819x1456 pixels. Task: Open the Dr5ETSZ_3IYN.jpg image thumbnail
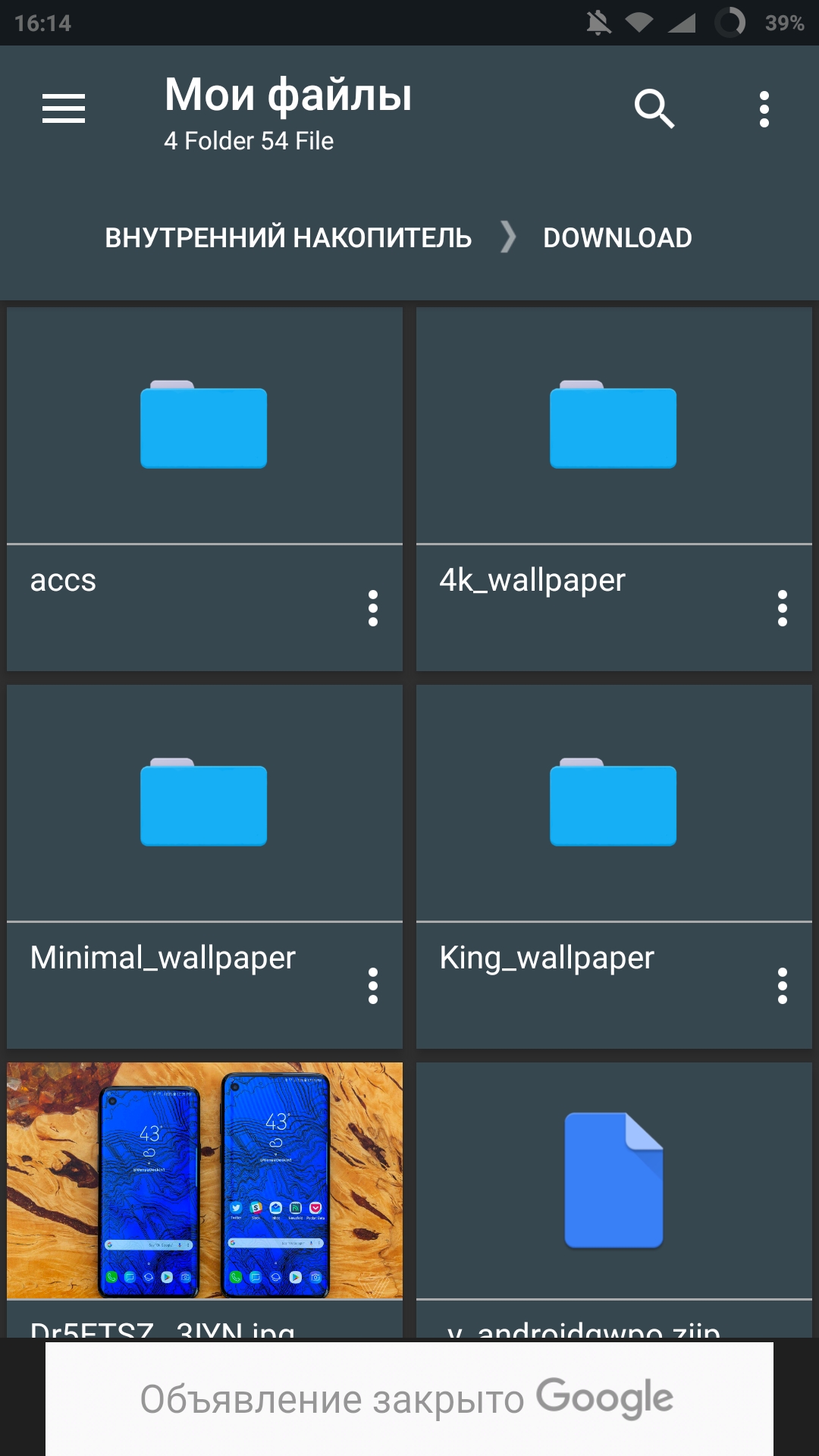coord(205,1181)
